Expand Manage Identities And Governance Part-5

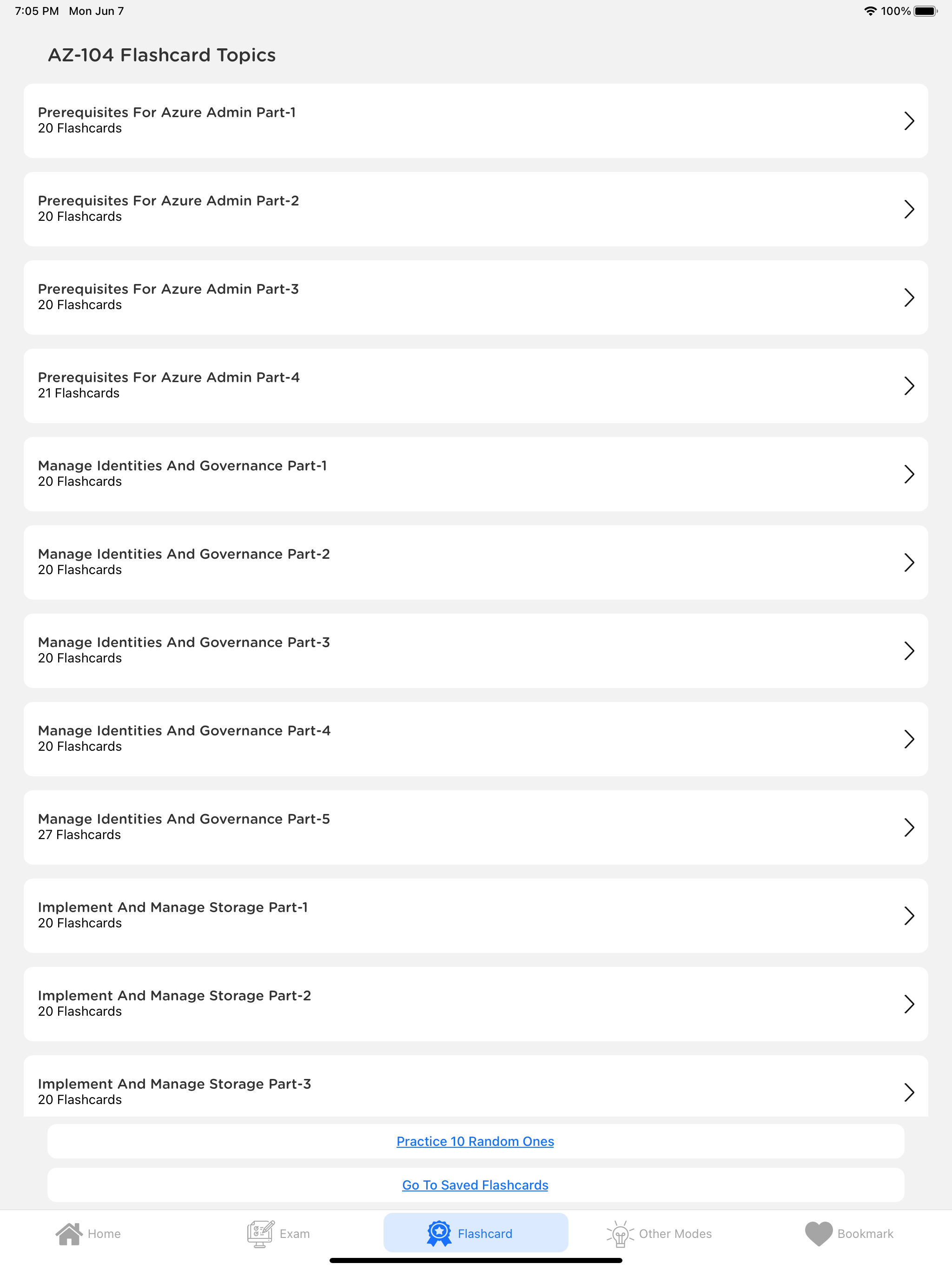coord(476,827)
